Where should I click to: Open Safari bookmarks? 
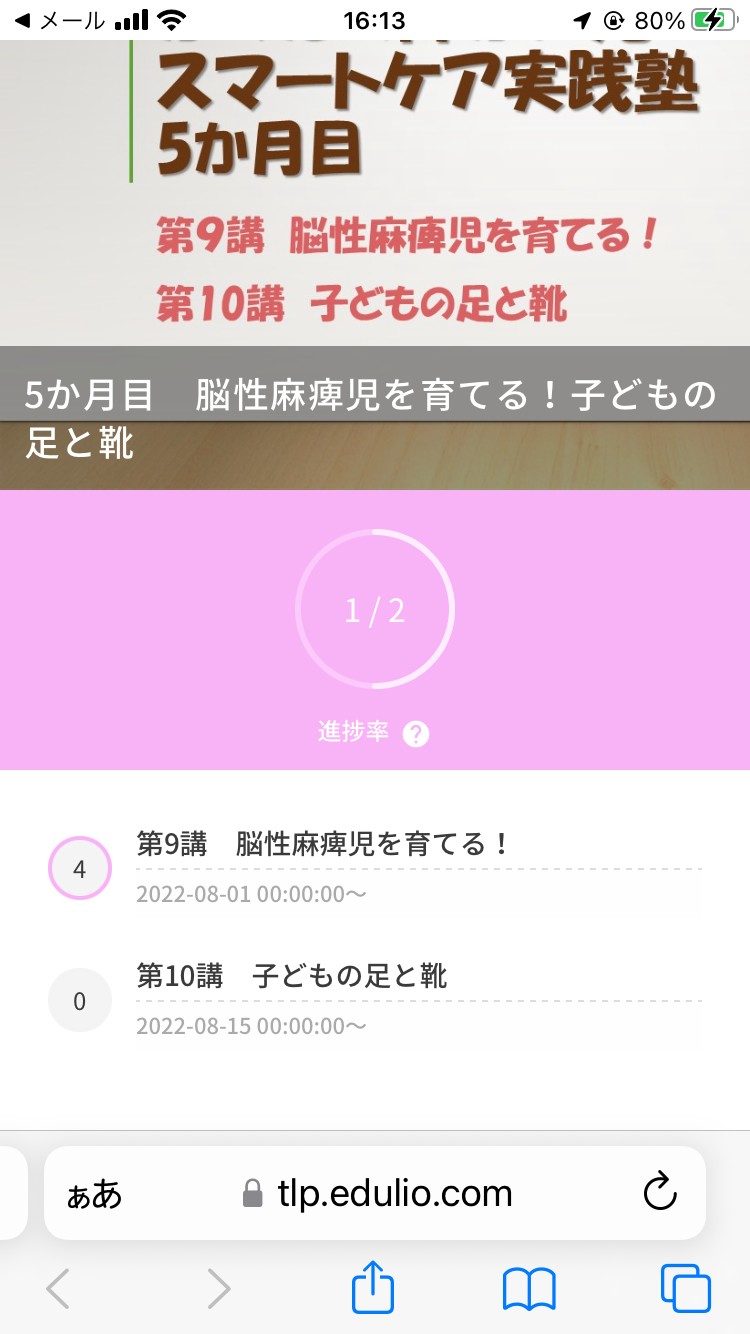click(529, 1289)
